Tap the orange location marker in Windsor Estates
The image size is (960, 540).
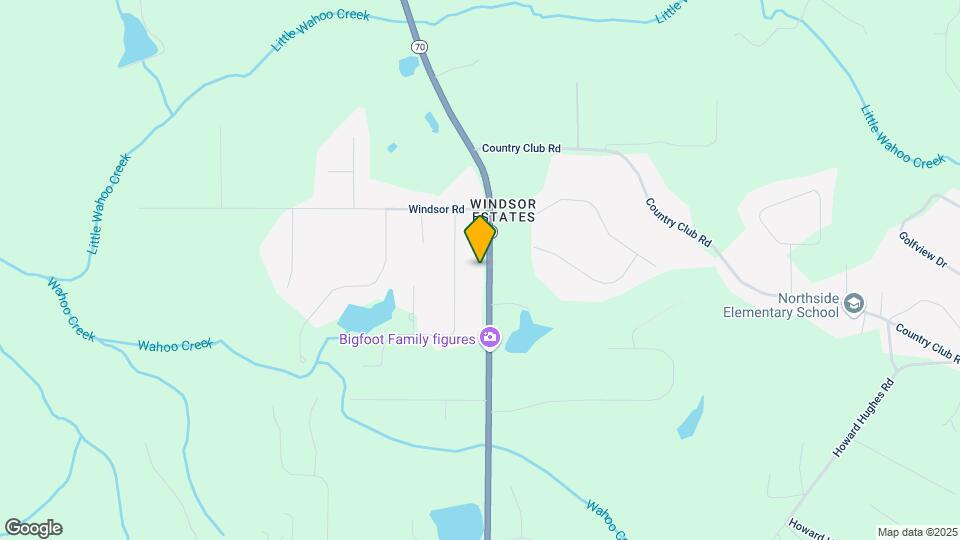pyautogui.click(x=481, y=239)
